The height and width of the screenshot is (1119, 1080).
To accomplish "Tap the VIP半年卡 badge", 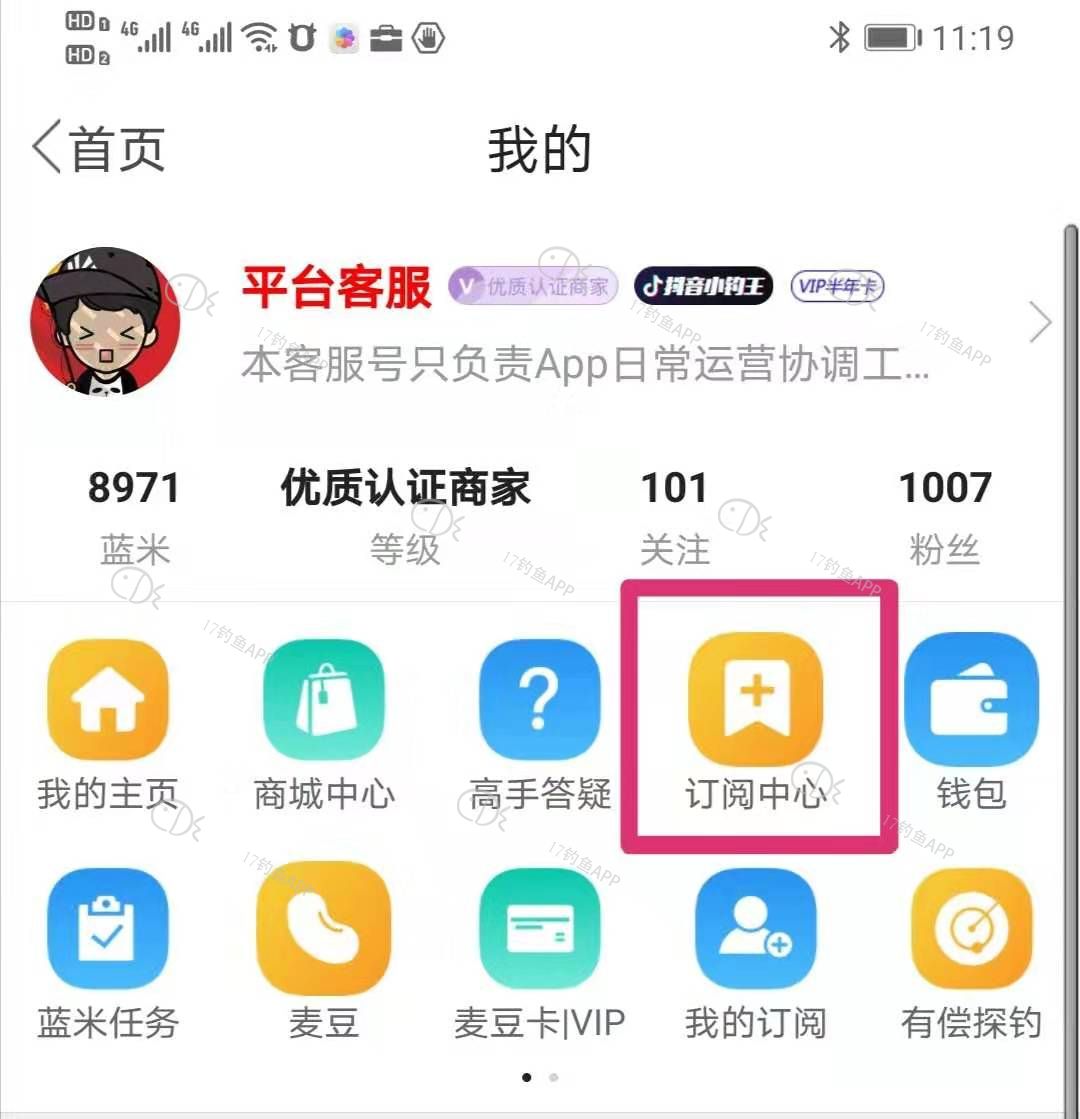I will click(837, 287).
